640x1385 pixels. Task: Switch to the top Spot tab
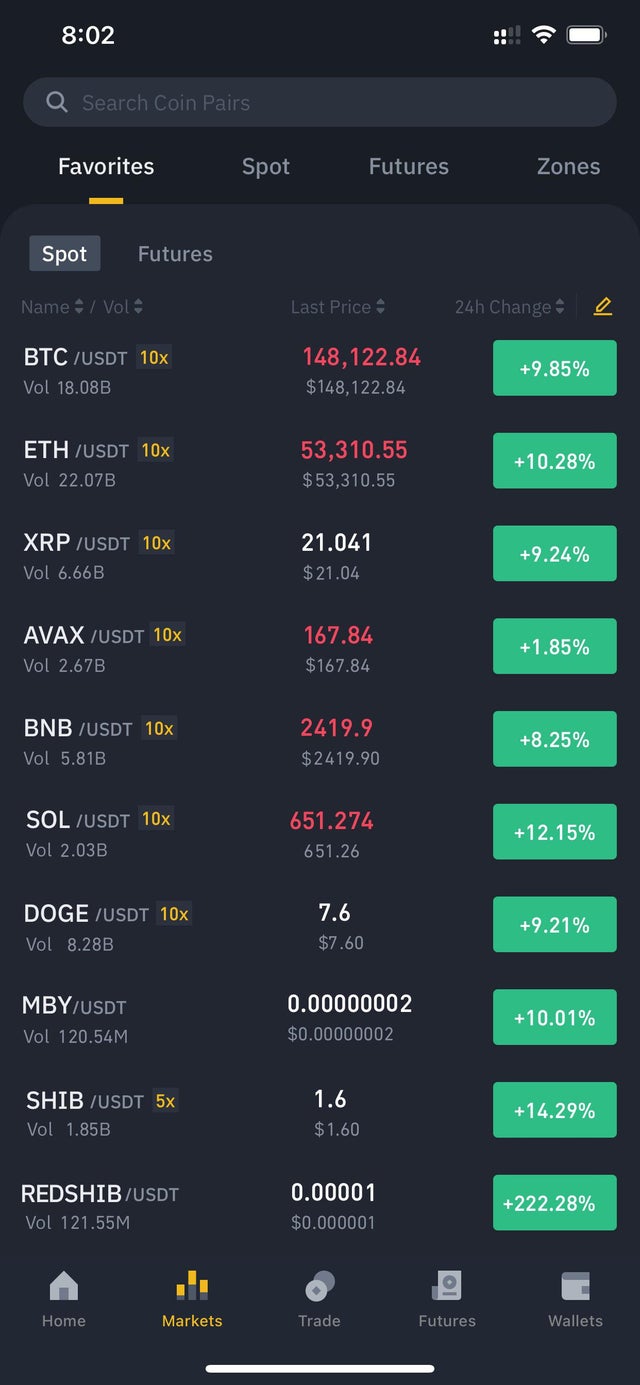266,167
